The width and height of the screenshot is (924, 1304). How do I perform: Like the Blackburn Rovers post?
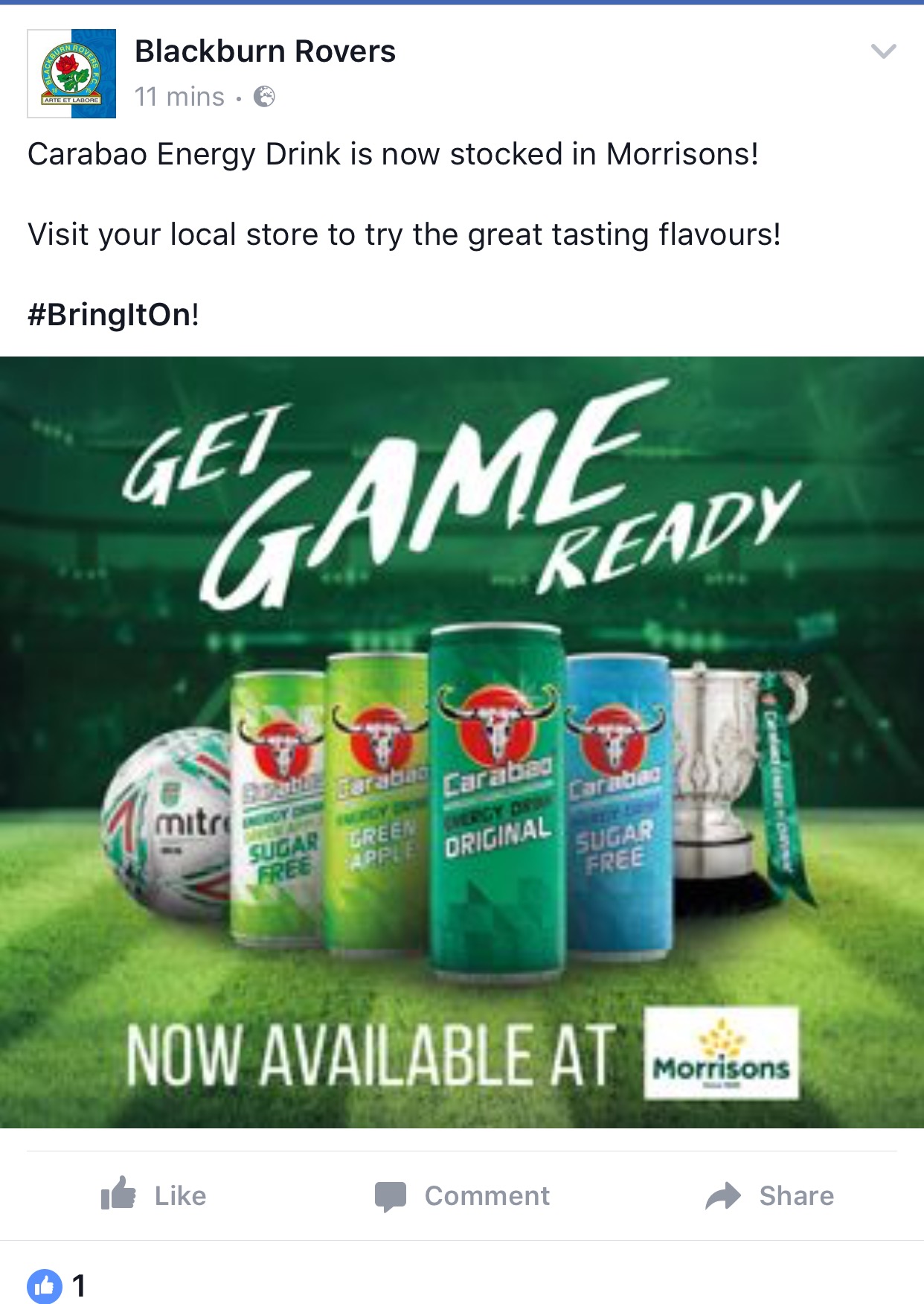click(154, 1195)
